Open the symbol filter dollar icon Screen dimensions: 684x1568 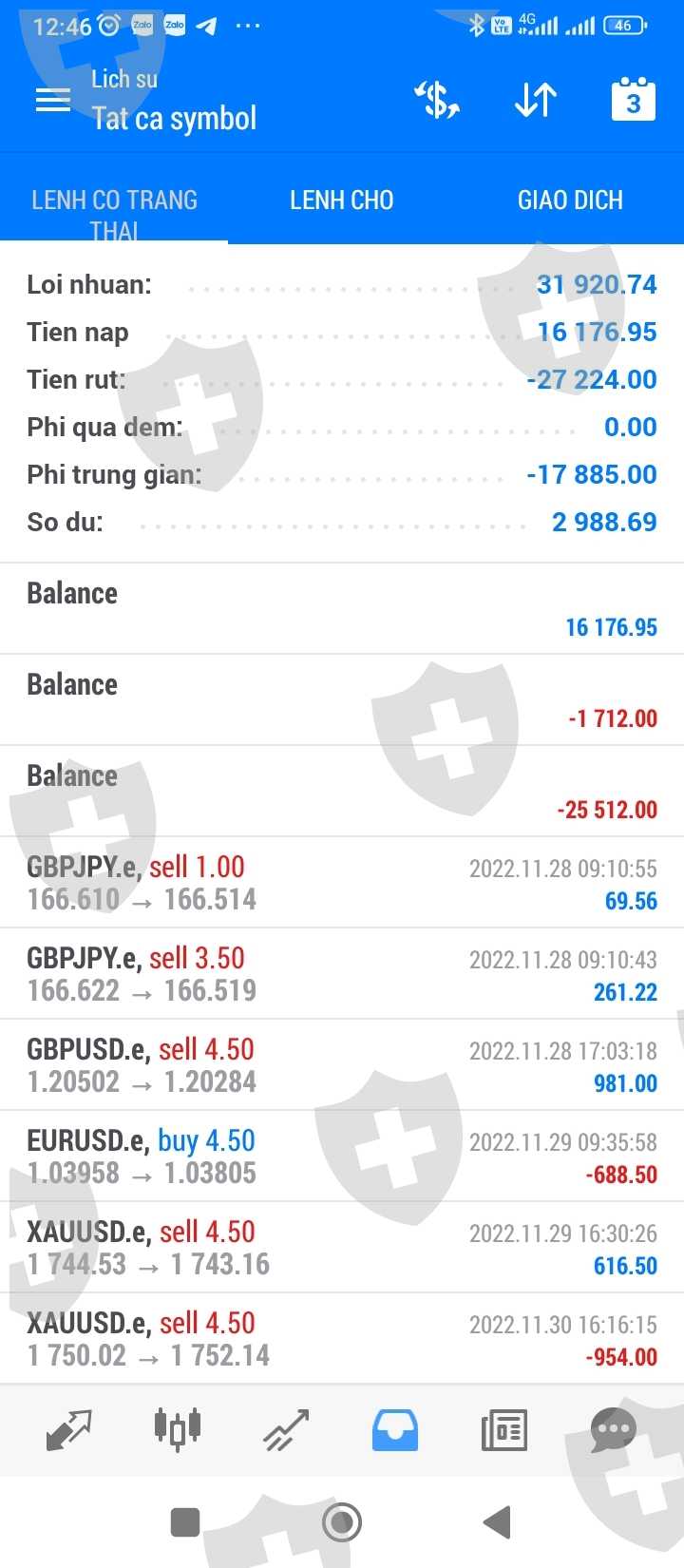point(437,100)
